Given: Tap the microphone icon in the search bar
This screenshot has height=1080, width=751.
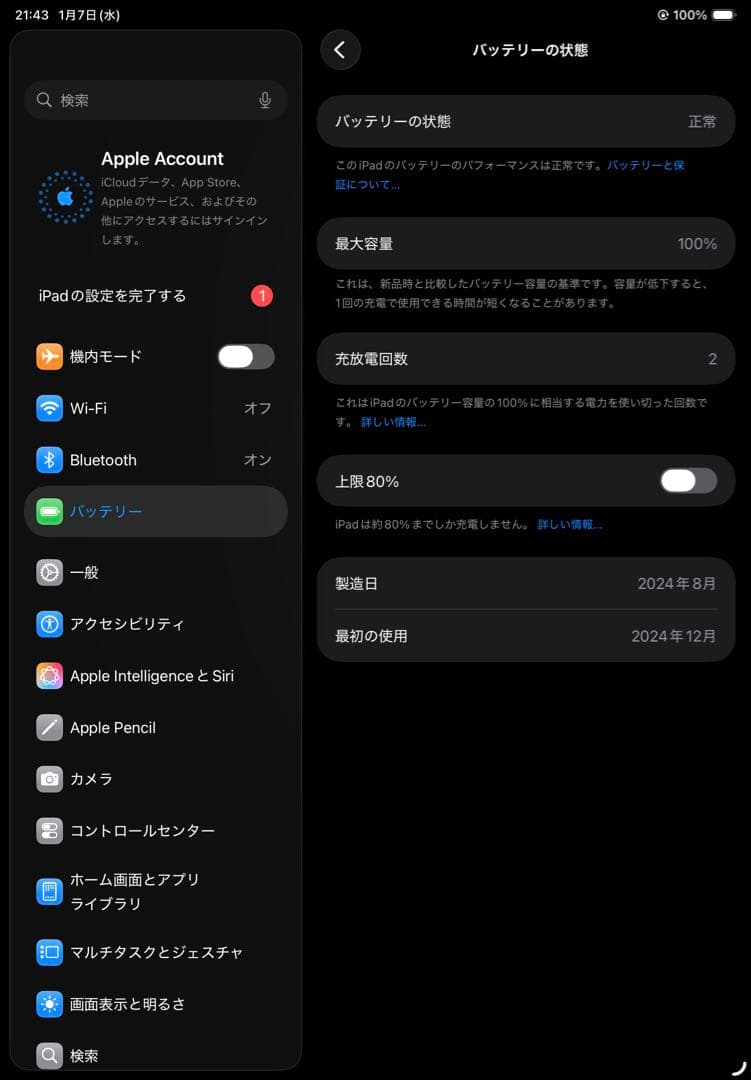Looking at the screenshot, I should pyautogui.click(x=264, y=100).
